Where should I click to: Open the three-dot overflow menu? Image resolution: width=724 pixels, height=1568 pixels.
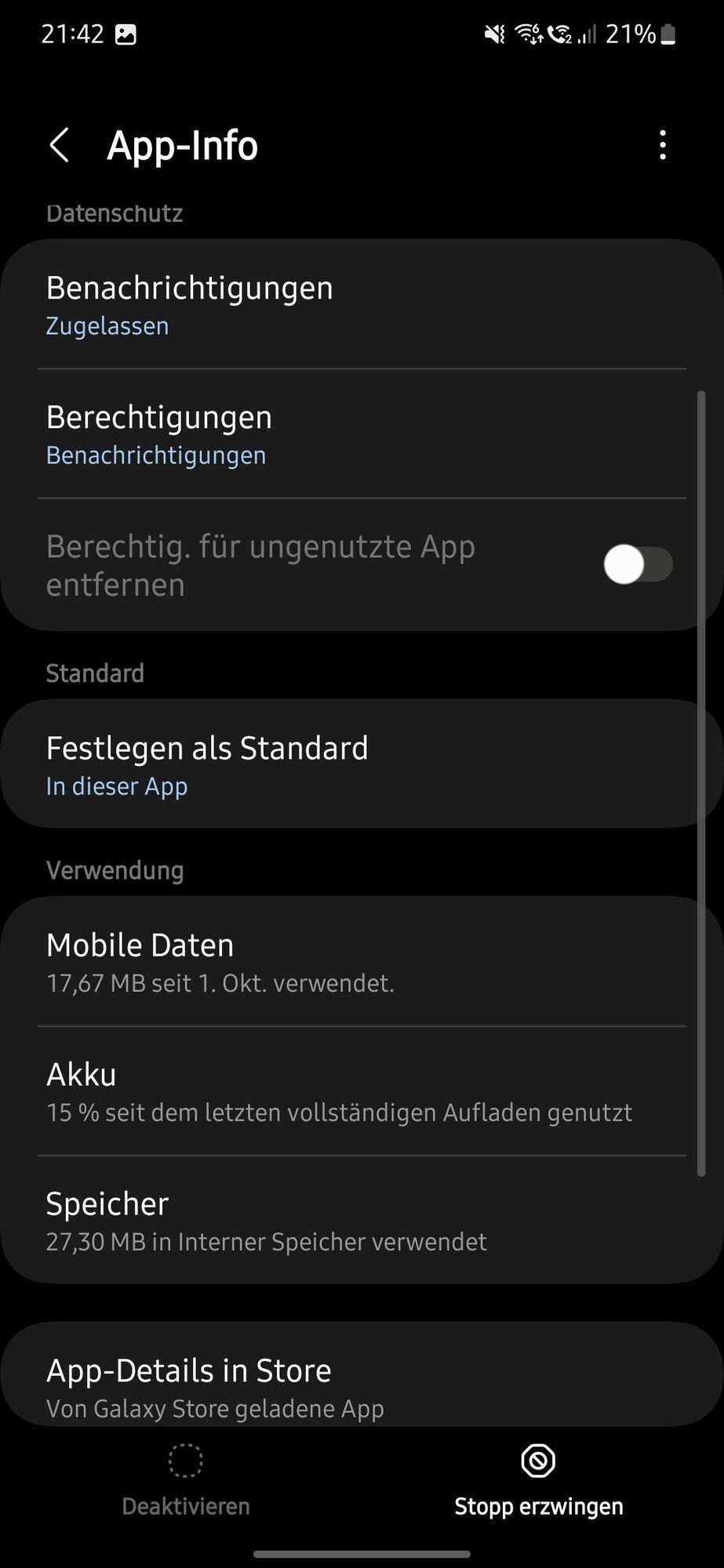[663, 145]
